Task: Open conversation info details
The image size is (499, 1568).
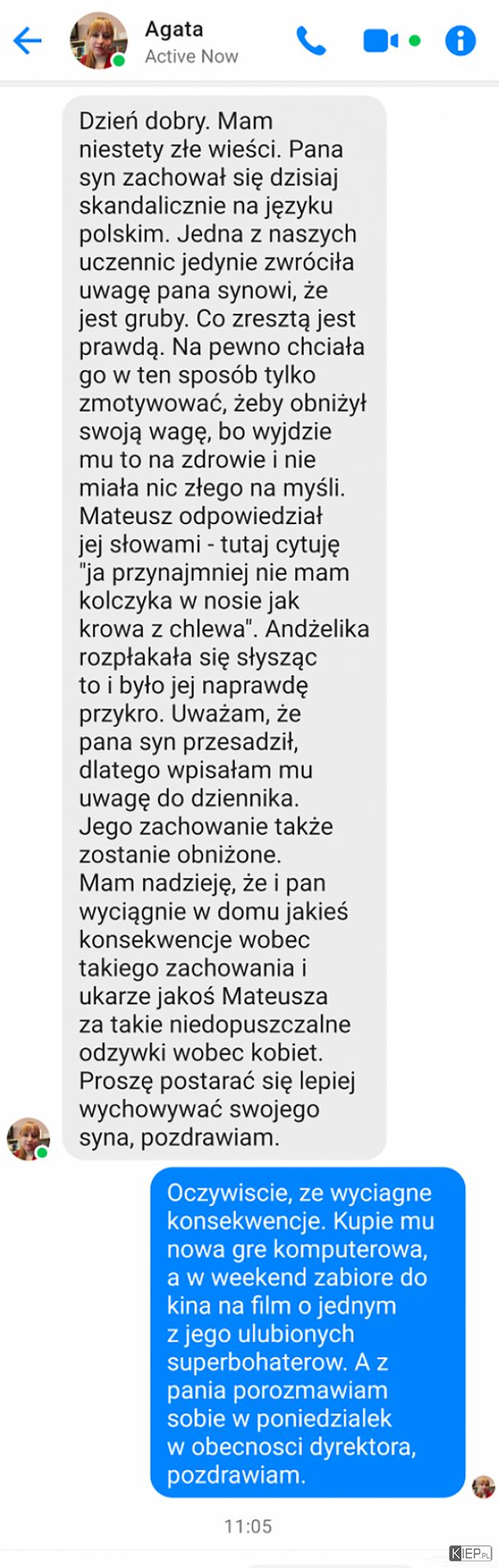Action: [x=460, y=41]
